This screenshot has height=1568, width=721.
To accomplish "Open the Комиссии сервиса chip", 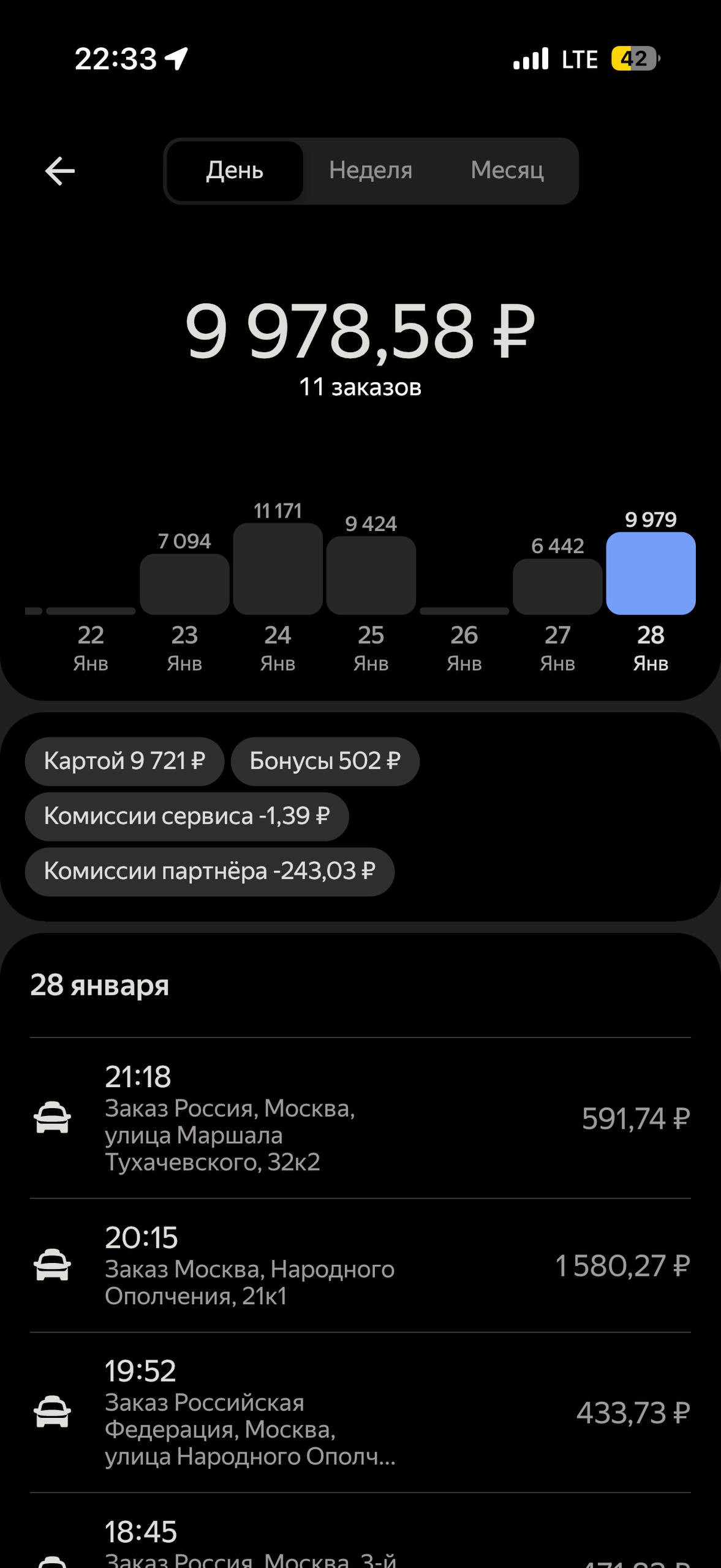I will 187,816.
